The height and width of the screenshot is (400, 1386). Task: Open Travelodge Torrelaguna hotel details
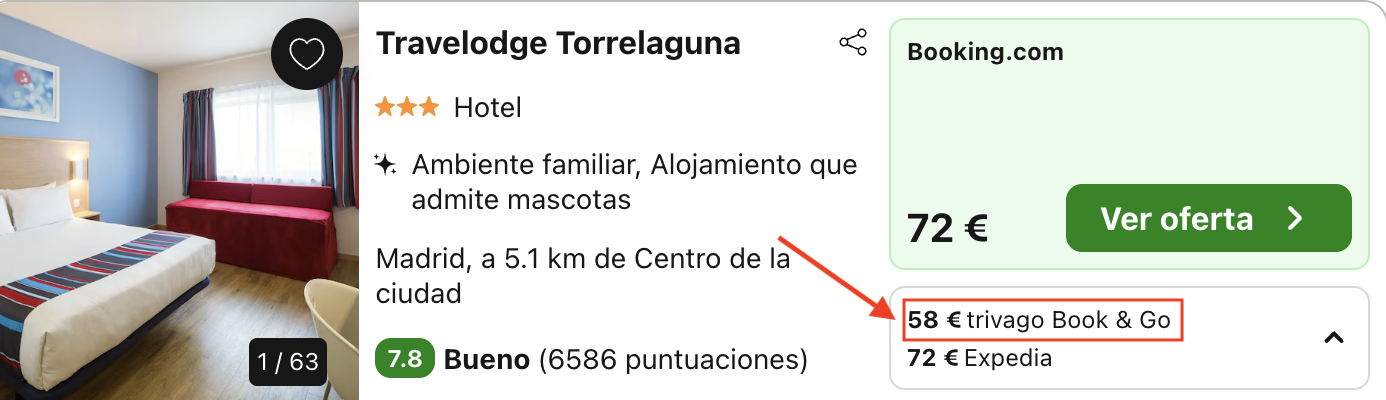point(558,44)
